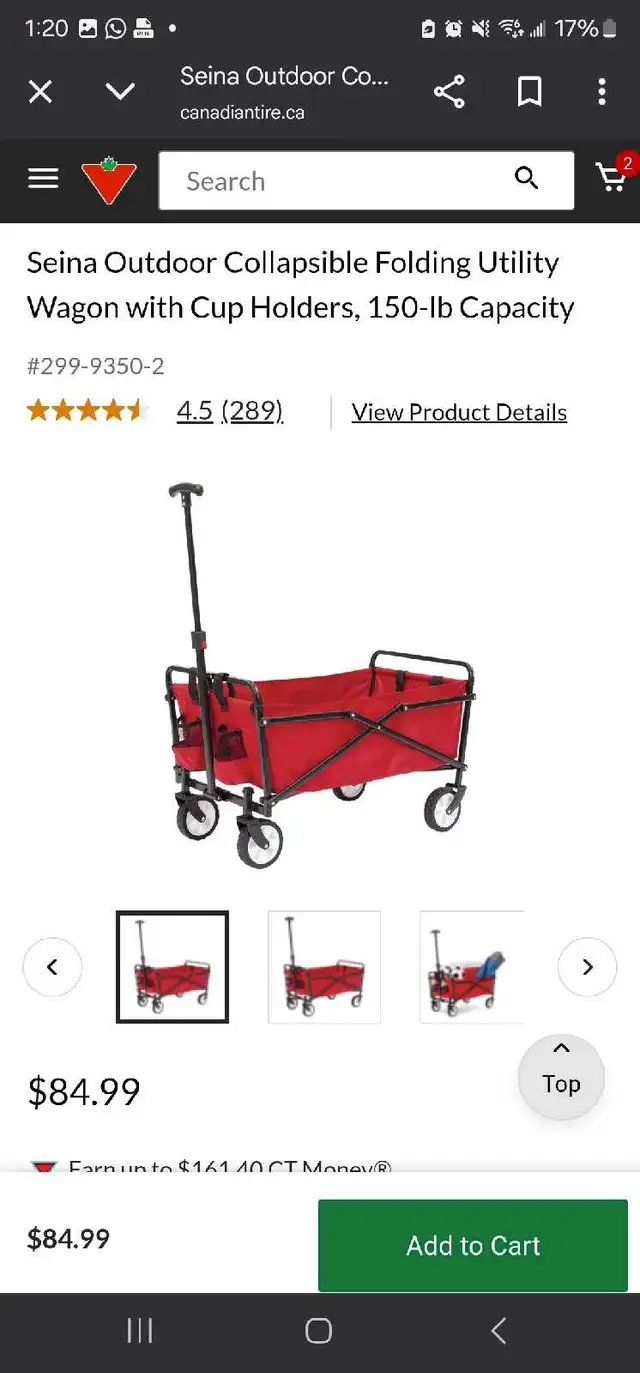Viewport: 640px width, 1373px height.
Task: Show next product image
Action: coord(587,967)
